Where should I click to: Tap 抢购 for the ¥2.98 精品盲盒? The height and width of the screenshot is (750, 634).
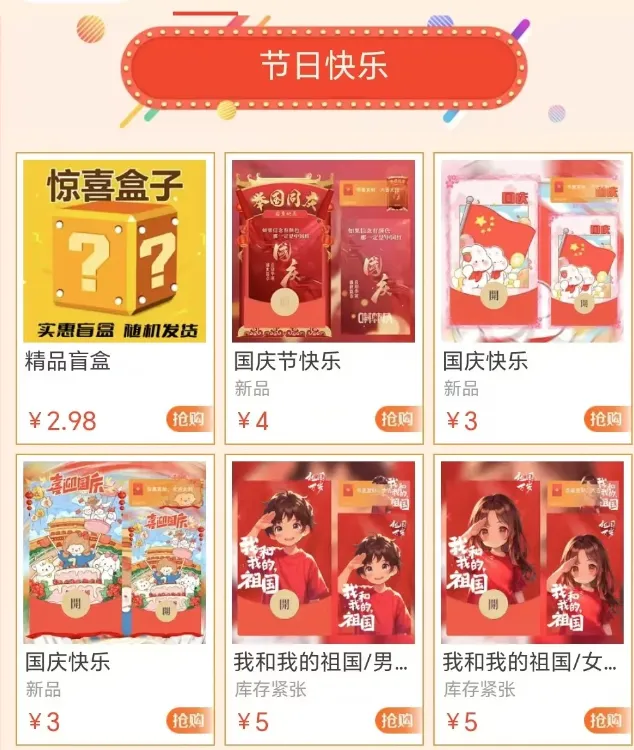coord(188,419)
